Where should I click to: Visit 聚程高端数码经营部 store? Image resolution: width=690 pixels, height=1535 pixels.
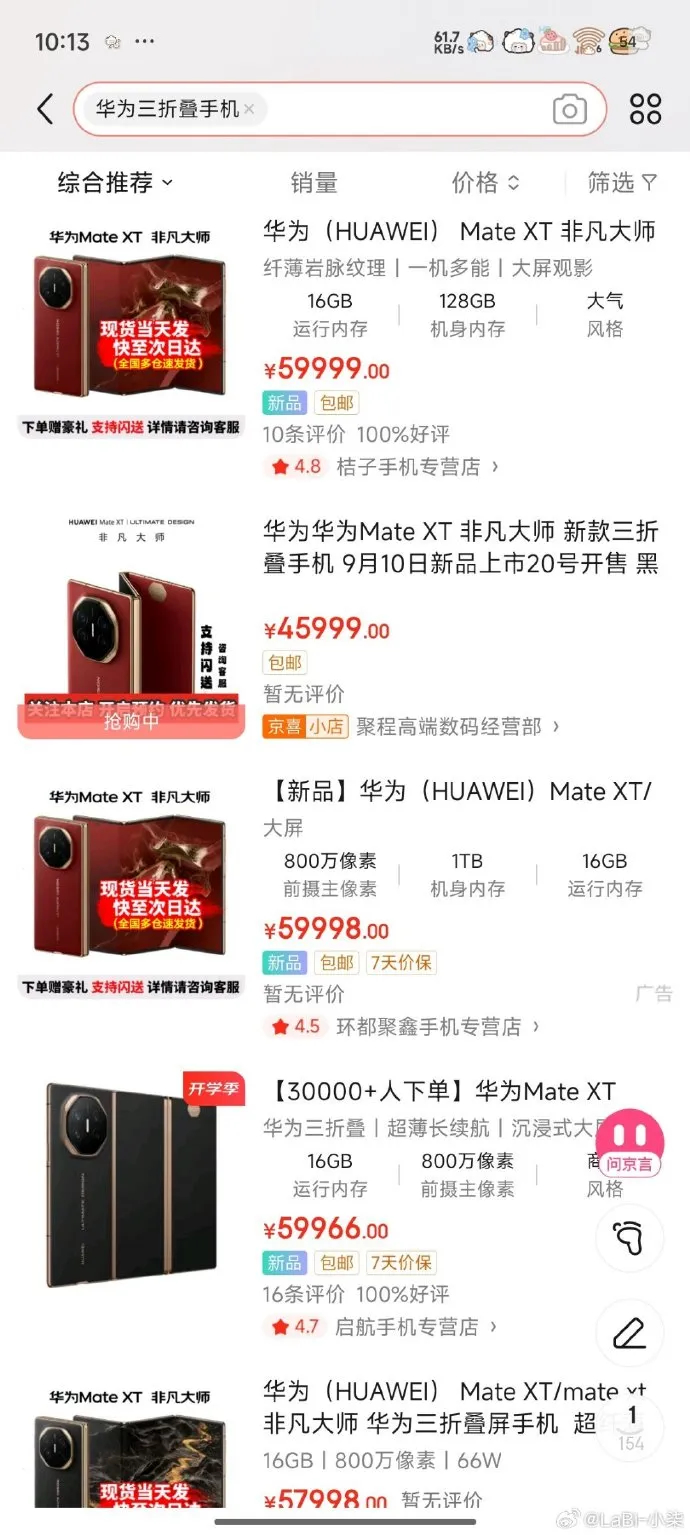tap(448, 727)
